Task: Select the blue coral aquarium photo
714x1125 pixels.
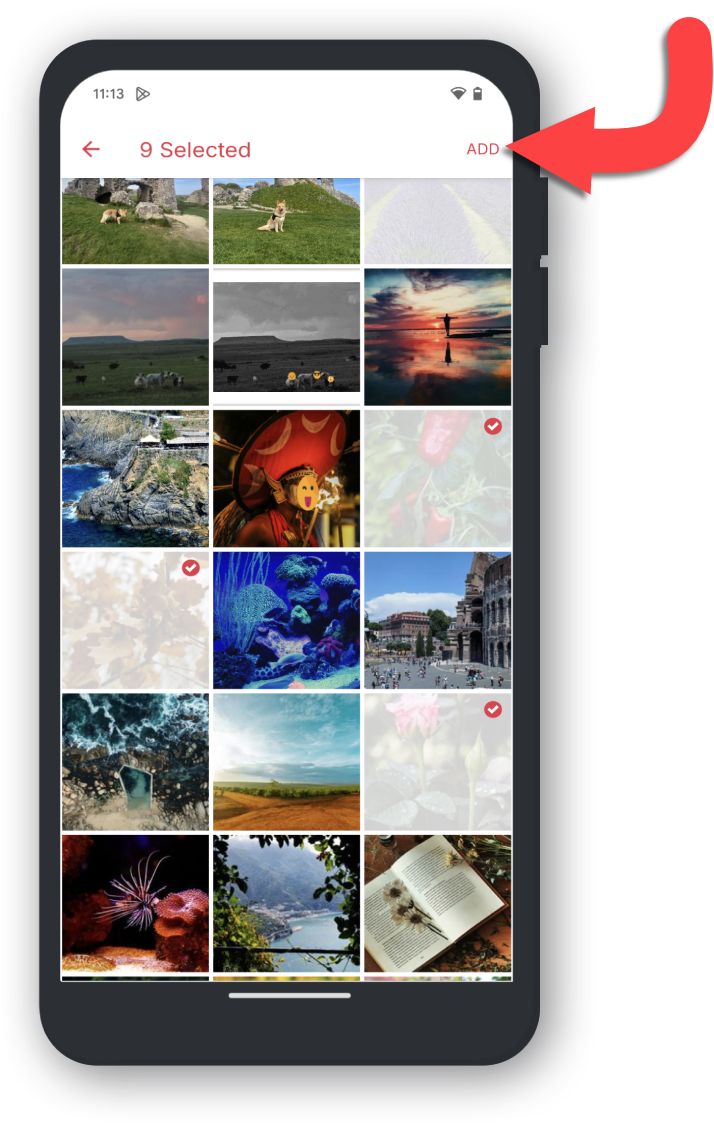Action: click(286, 620)
